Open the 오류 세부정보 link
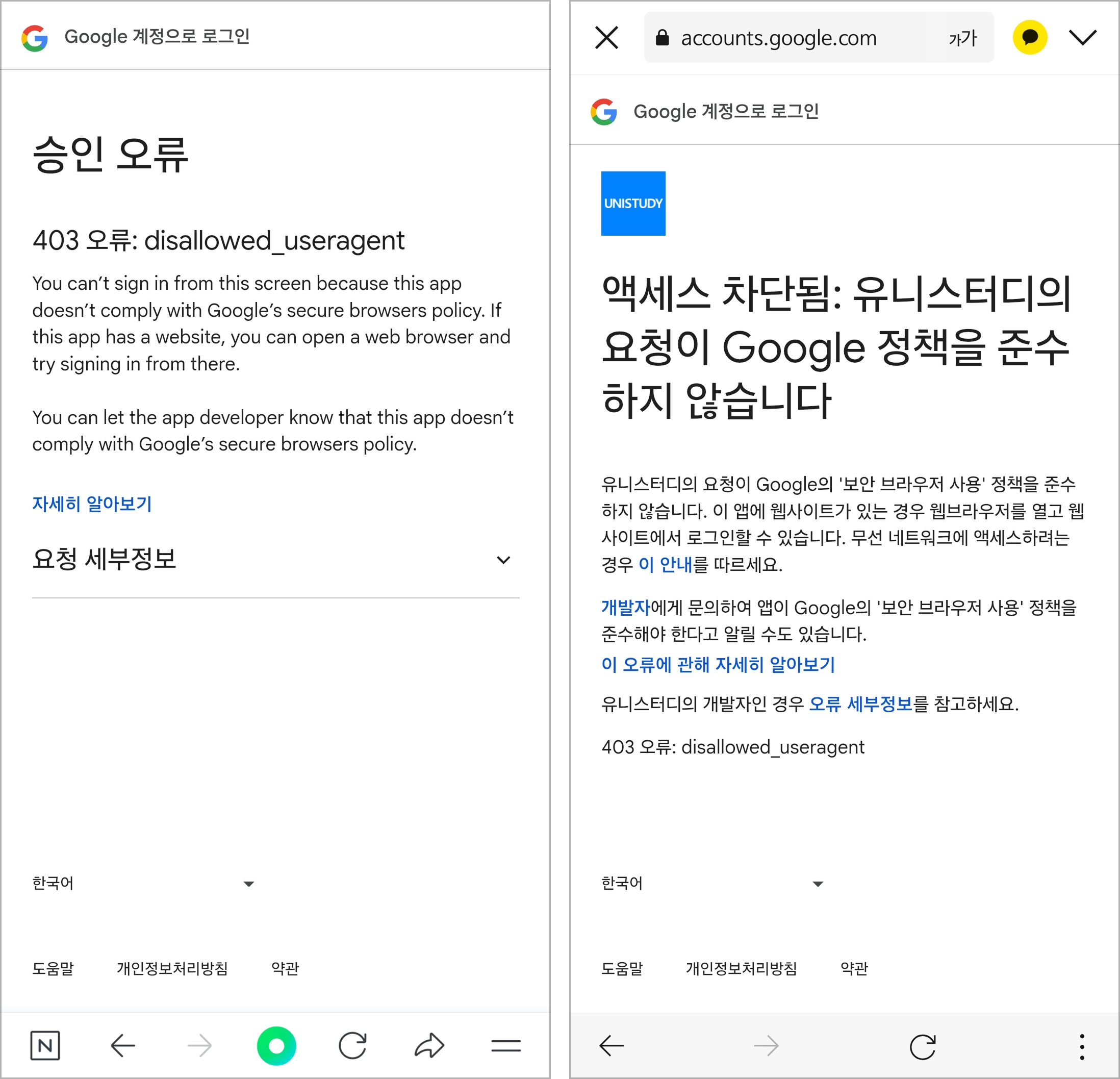1120x1079 pixels. [x=860, y=704]
